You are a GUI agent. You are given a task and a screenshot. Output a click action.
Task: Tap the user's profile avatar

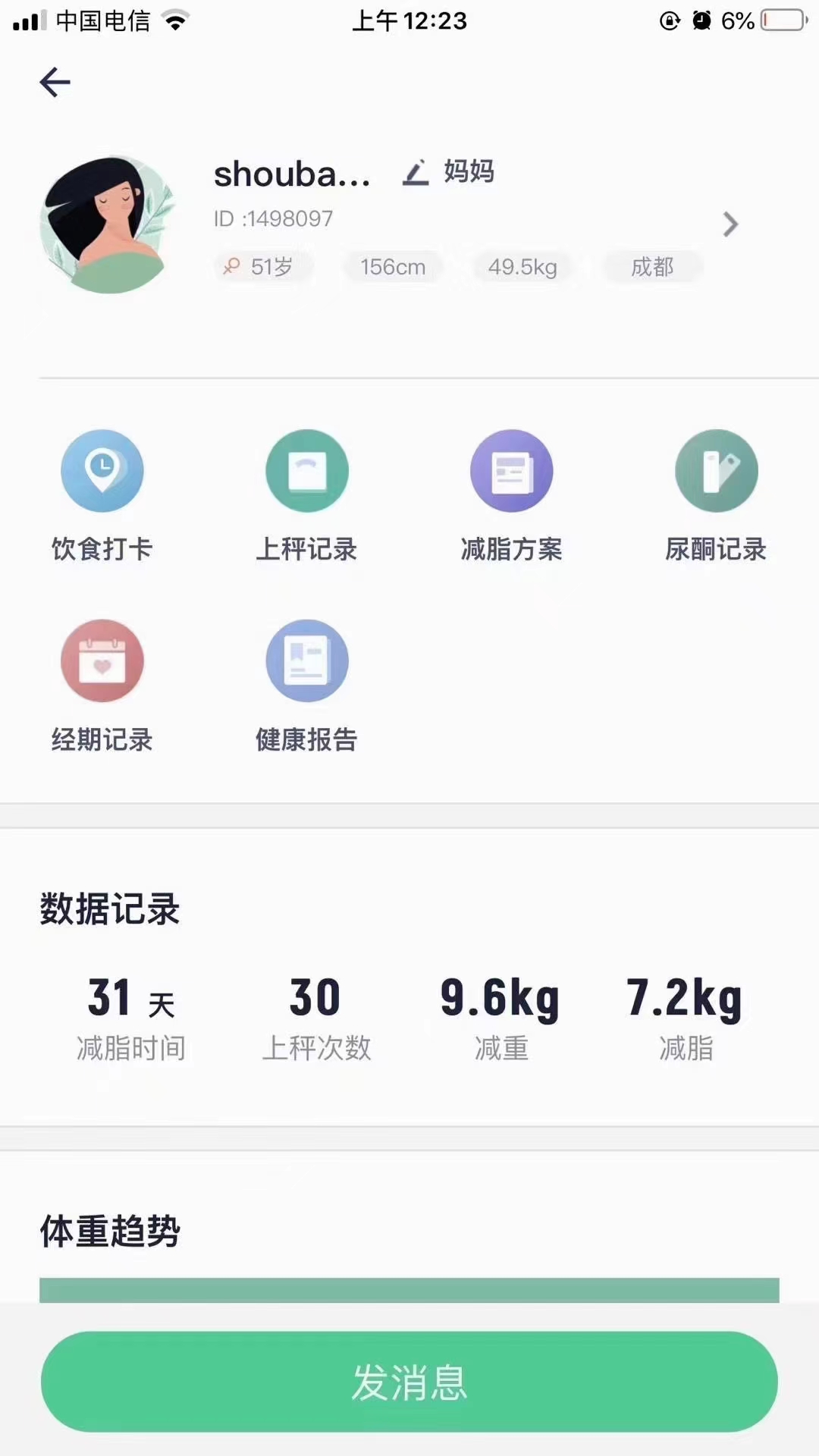tap(108, 224)
